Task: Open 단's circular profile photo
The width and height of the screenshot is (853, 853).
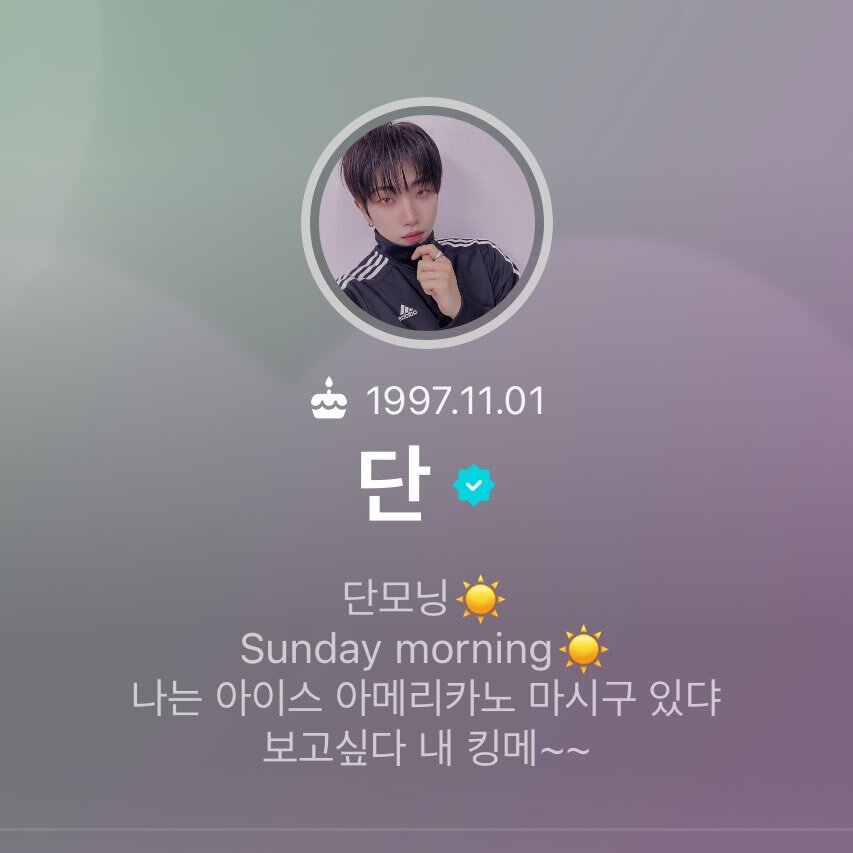Action: [427, 223]
